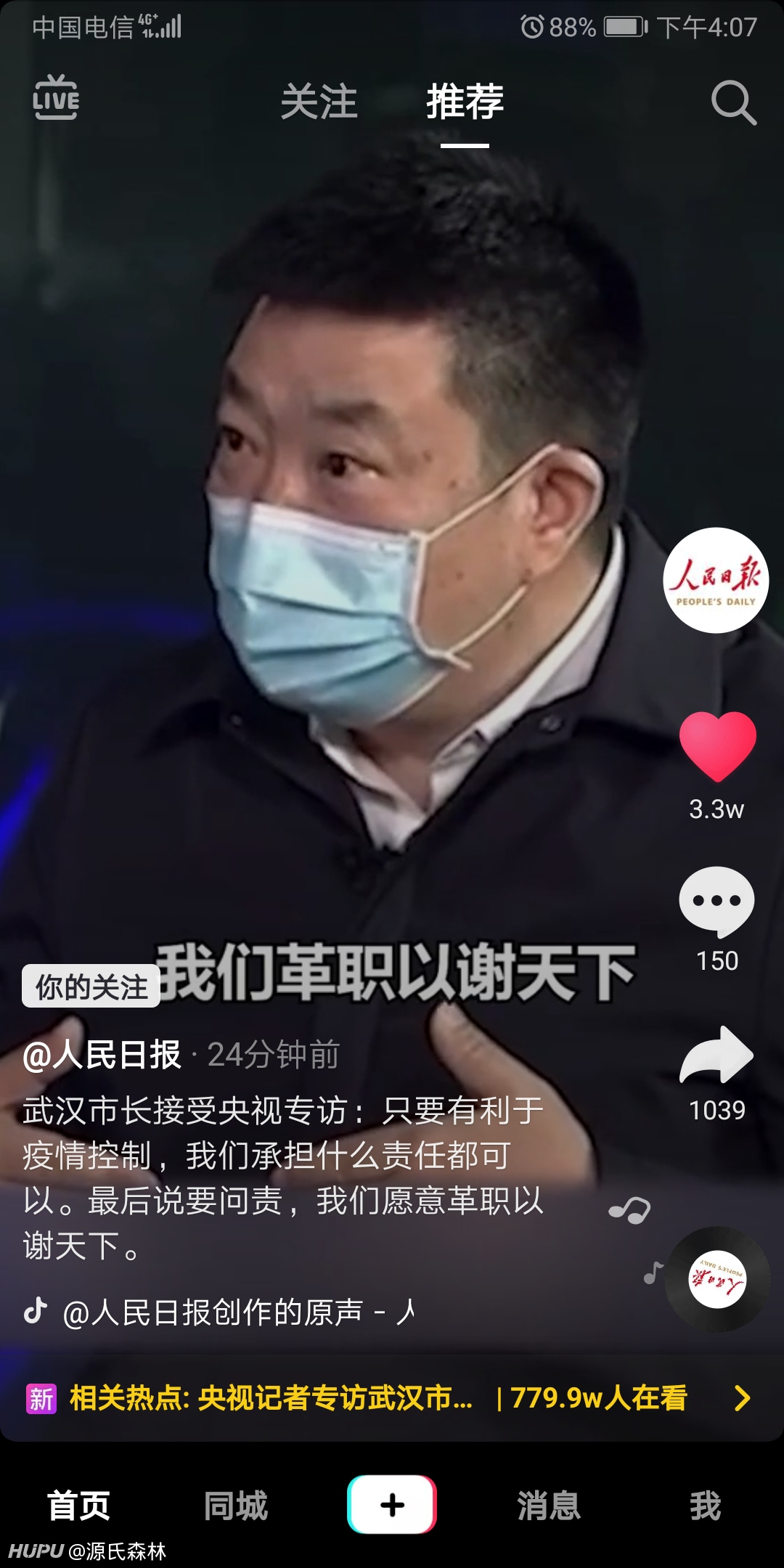Open the @人民日报创作的原声 sound link
Screen dimensions: 784x1568
point(239,1312)
